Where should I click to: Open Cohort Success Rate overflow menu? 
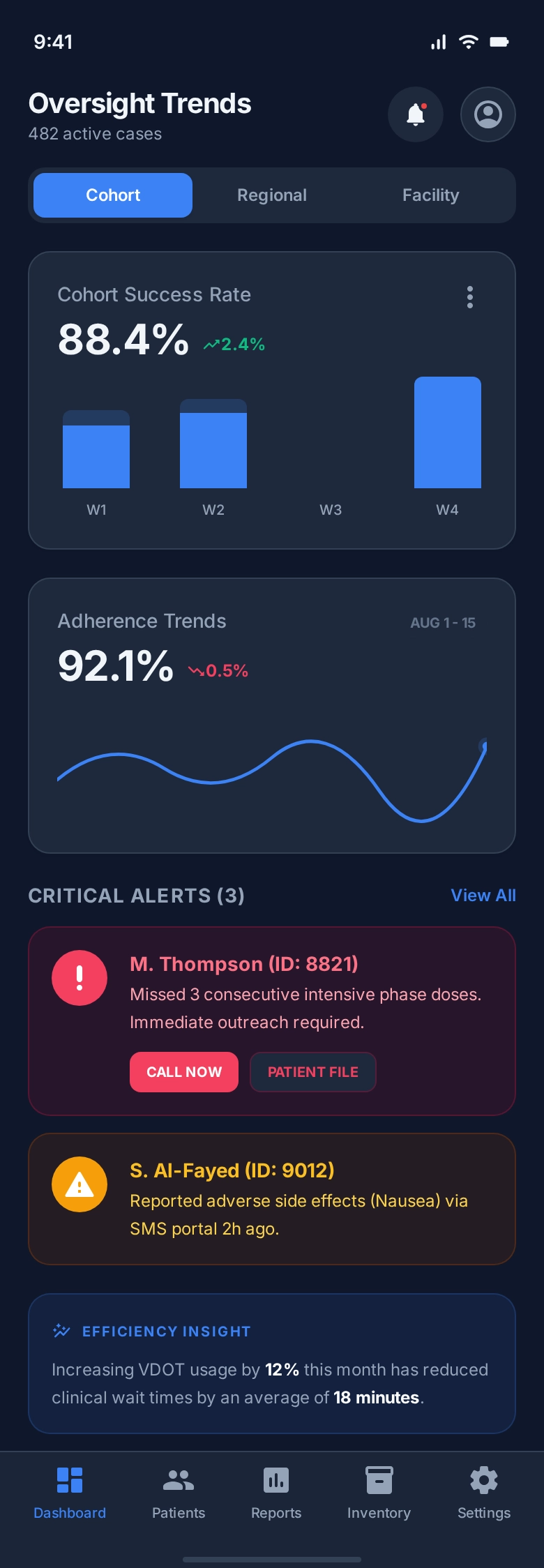pos(470,297)
